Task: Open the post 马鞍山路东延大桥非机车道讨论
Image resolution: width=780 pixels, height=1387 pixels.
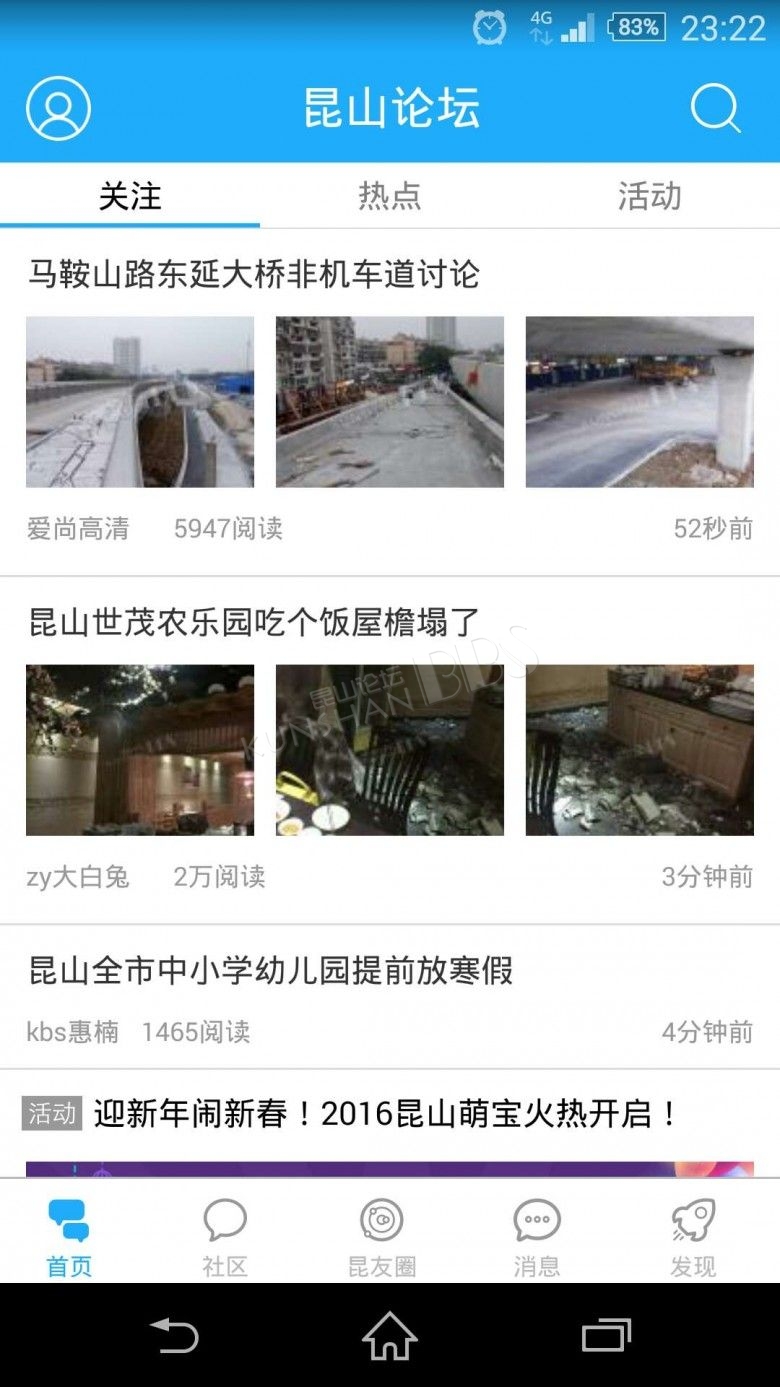Action: [254, 274]
